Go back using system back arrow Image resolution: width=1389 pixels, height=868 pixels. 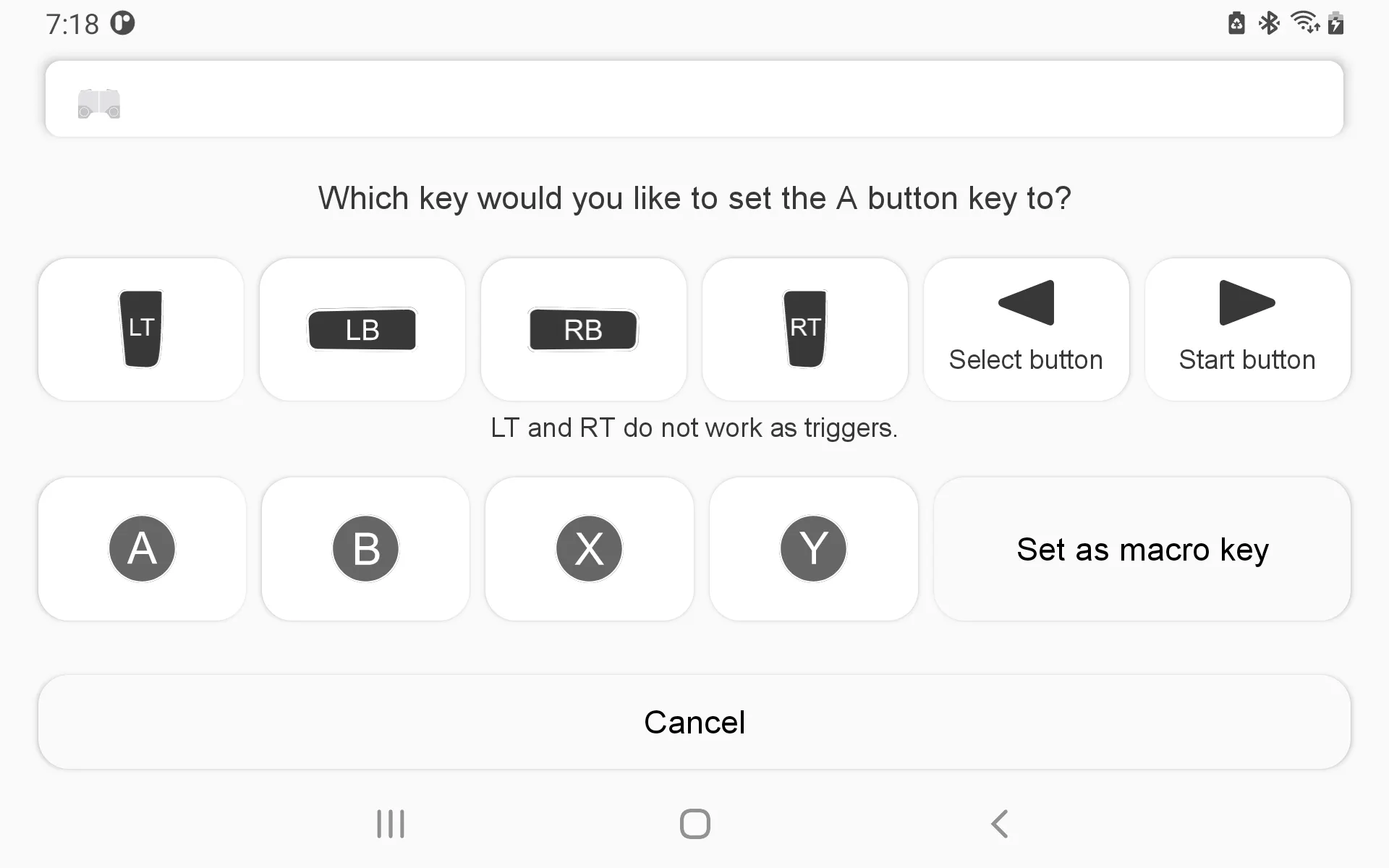point(1000,824)
